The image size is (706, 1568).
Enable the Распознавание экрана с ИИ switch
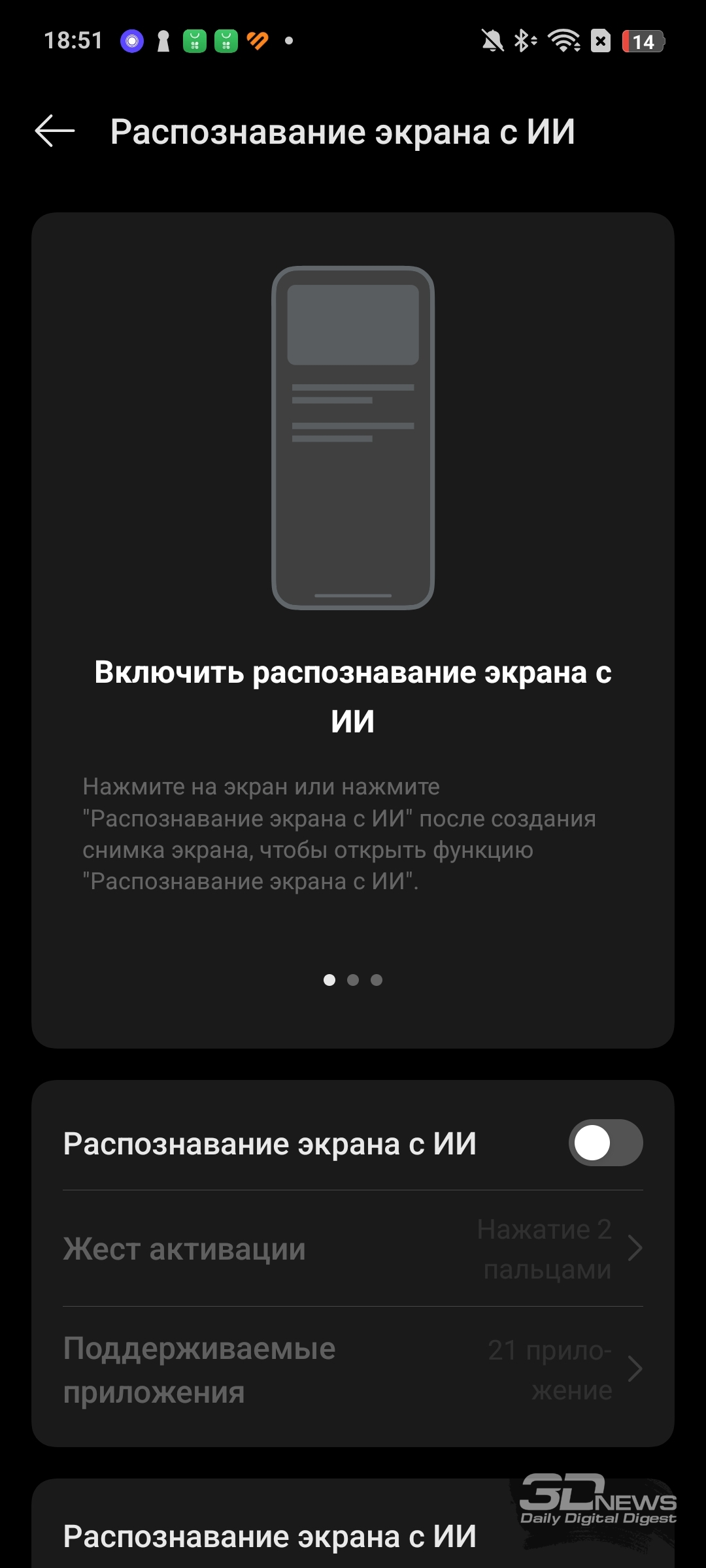point(605,1143)
